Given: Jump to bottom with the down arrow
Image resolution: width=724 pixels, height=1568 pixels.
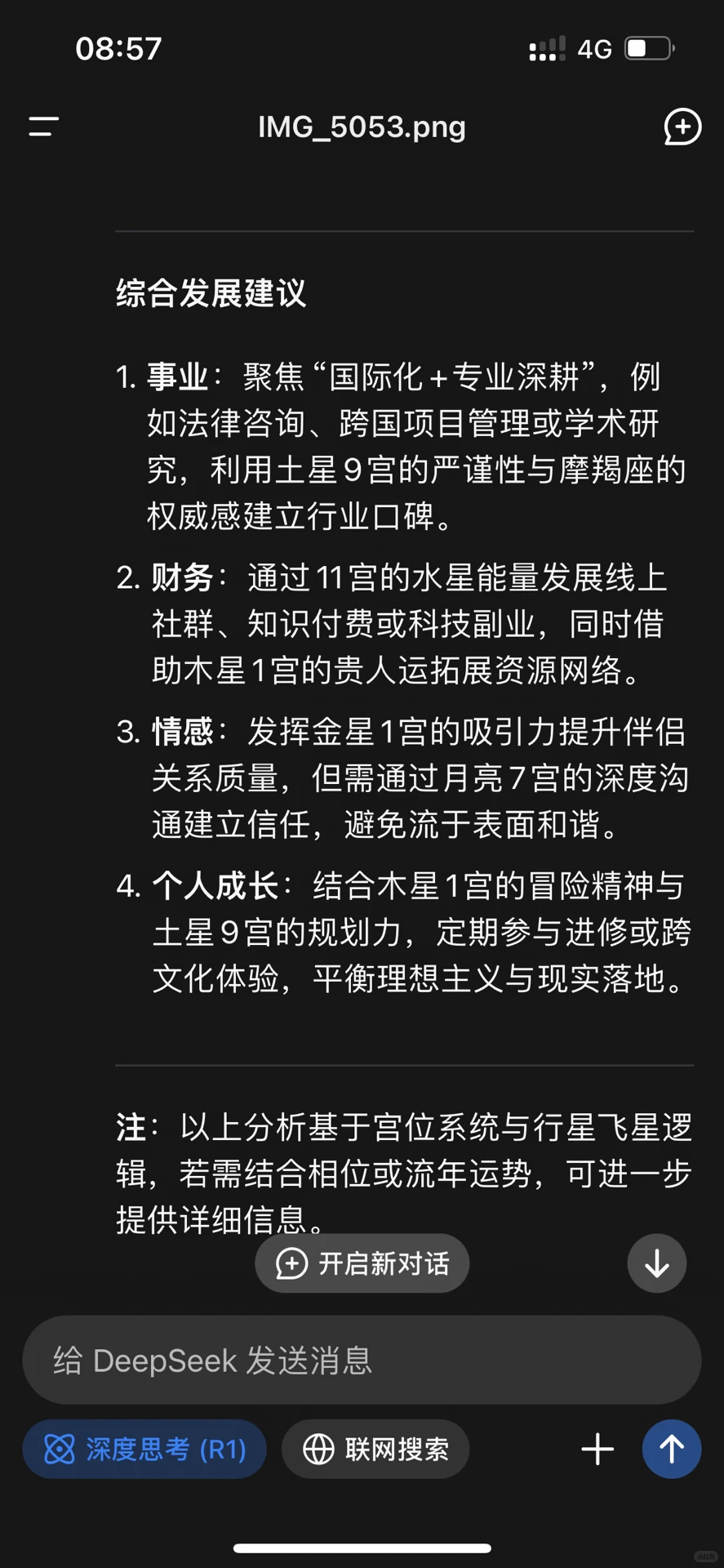Looking at the screenshot, I should pos(657,1263).
